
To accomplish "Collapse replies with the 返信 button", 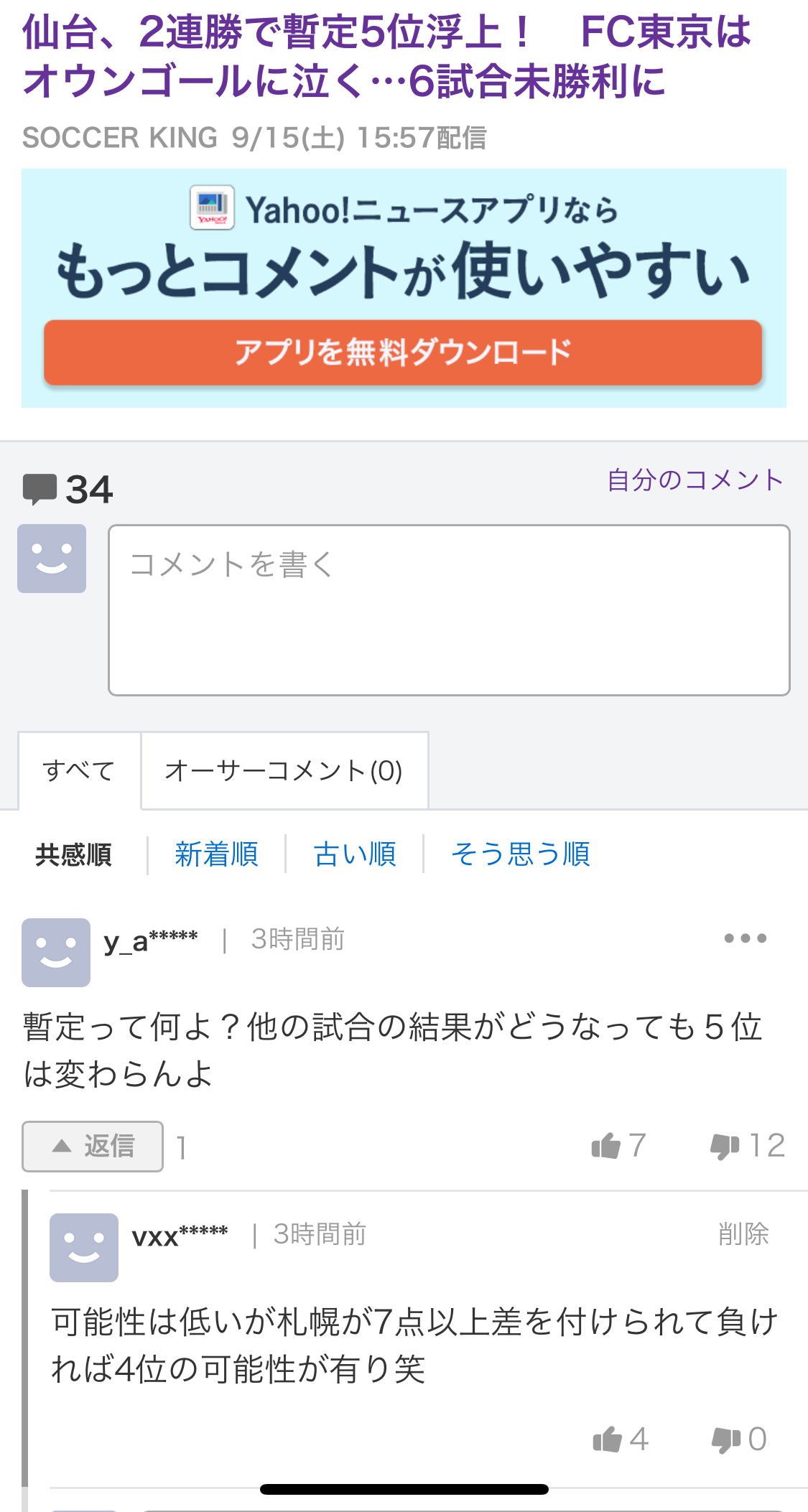I will [93, 1147].
